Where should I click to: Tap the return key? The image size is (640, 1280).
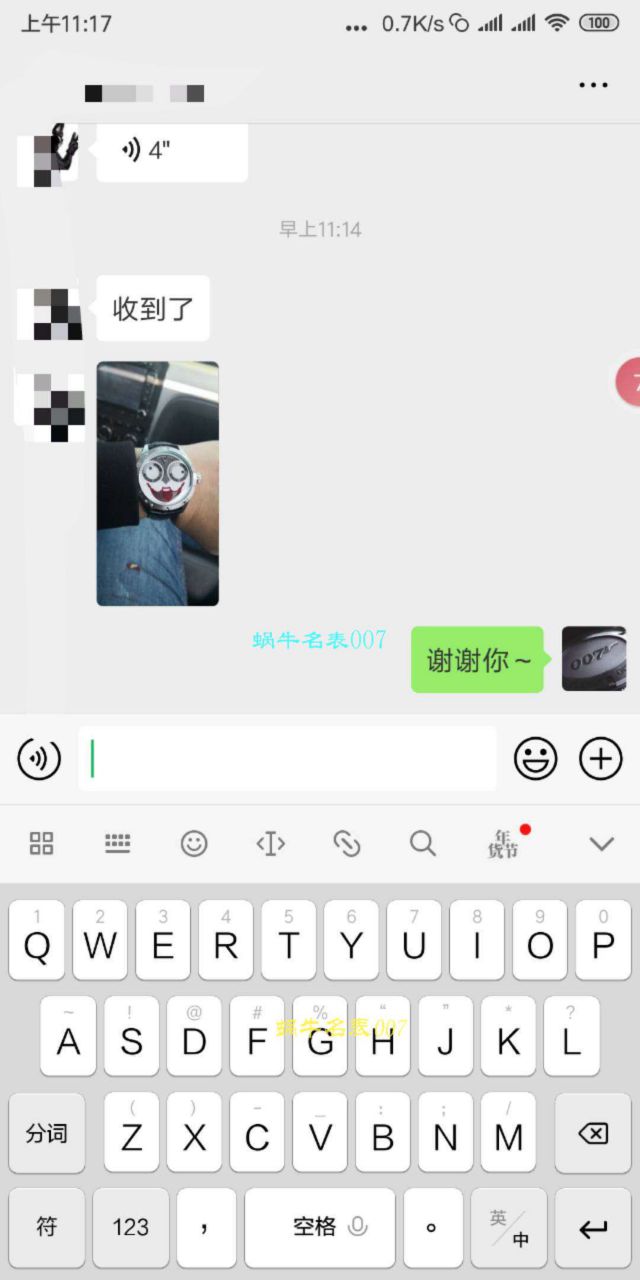pos(593,1228)
